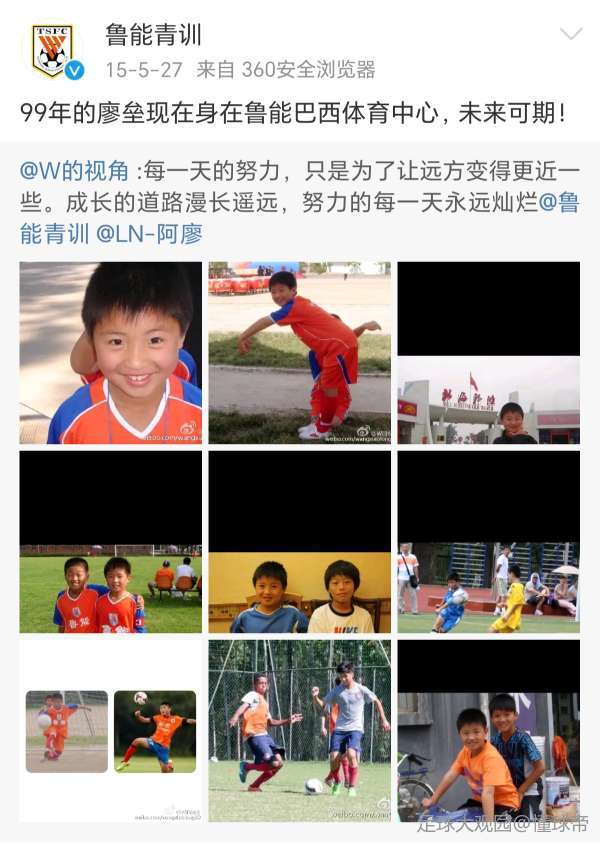View the match photo with the yellow-shirted player

pos(488,588)
